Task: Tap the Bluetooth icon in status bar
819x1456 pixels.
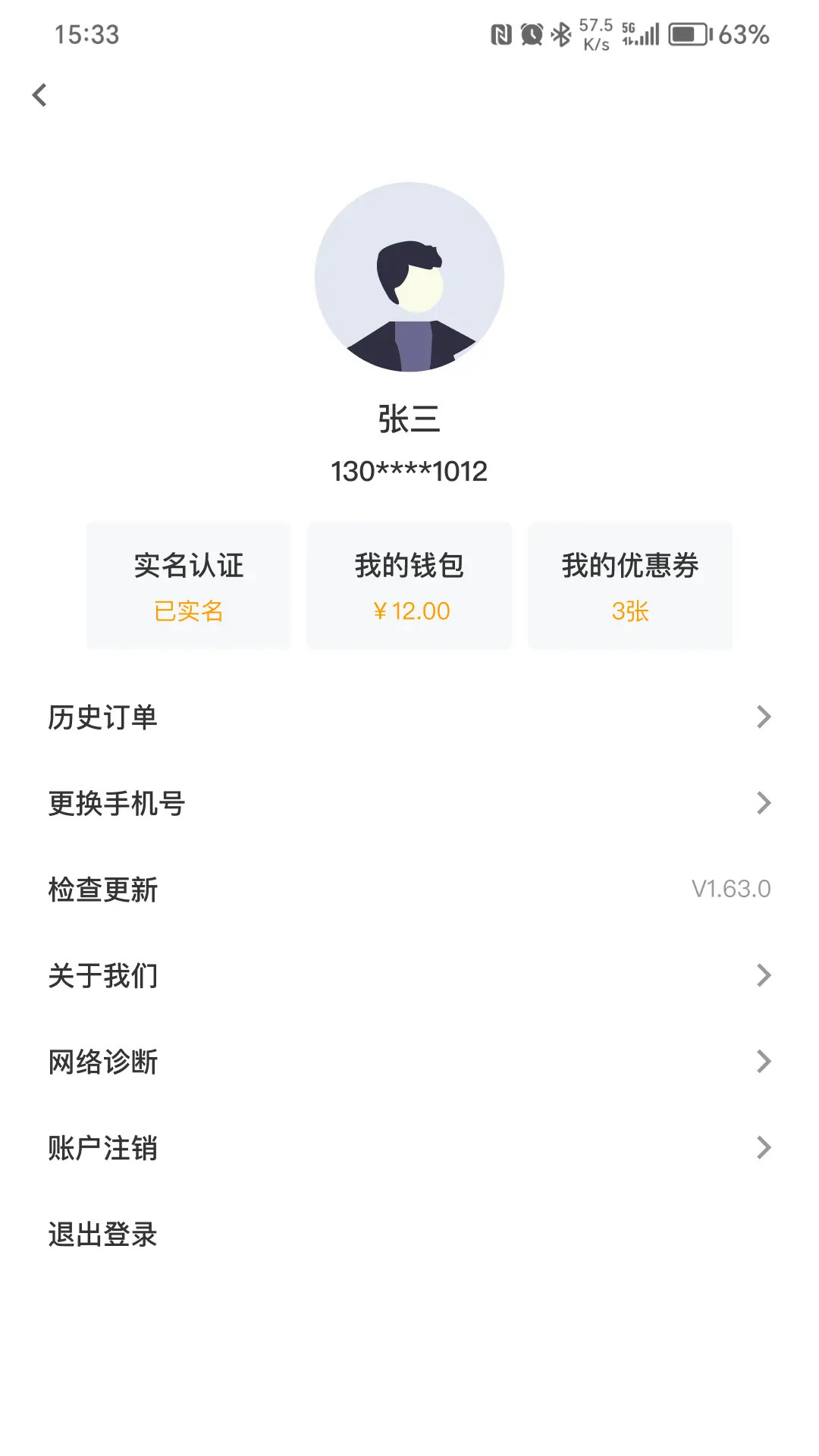Action: pos(560,34)
